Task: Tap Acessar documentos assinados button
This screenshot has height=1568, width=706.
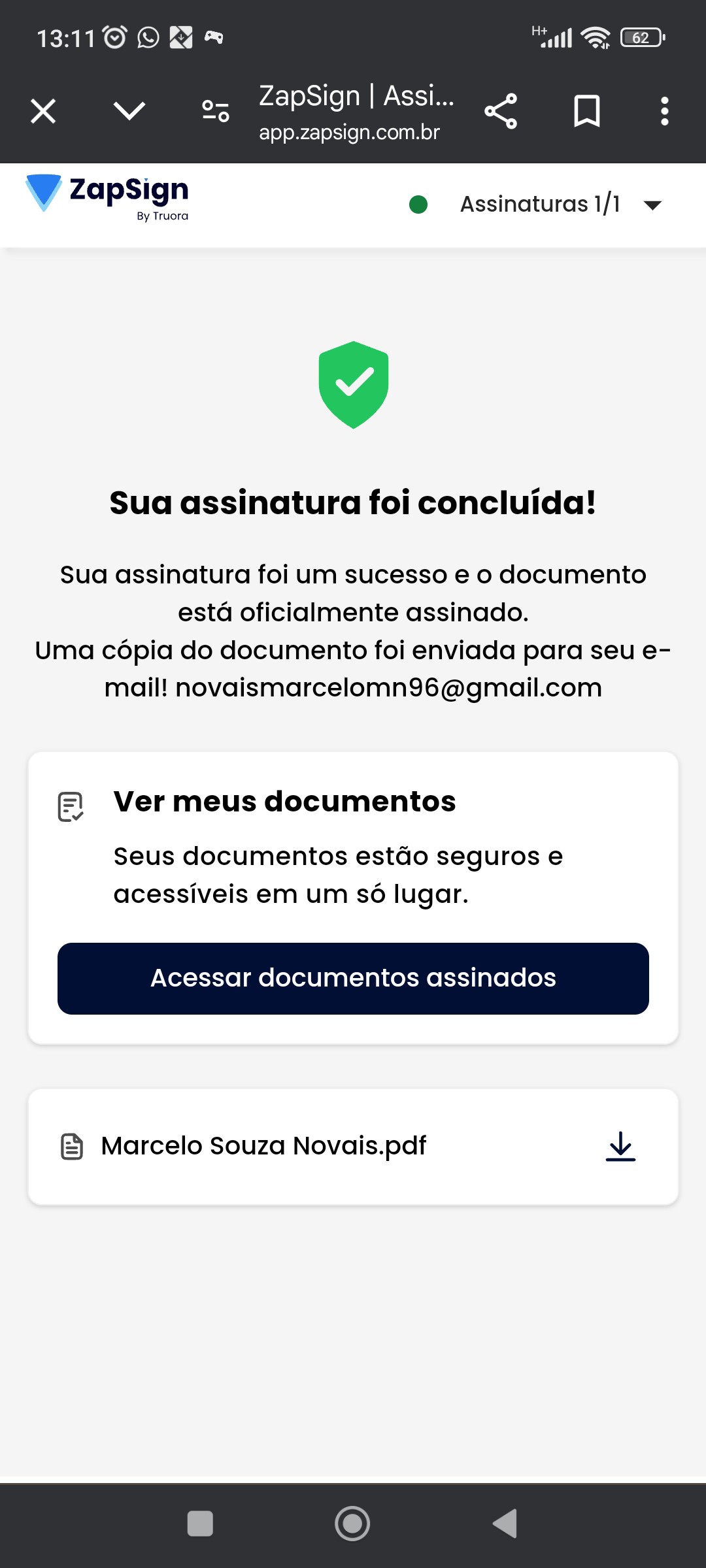Action: (353, 978)
